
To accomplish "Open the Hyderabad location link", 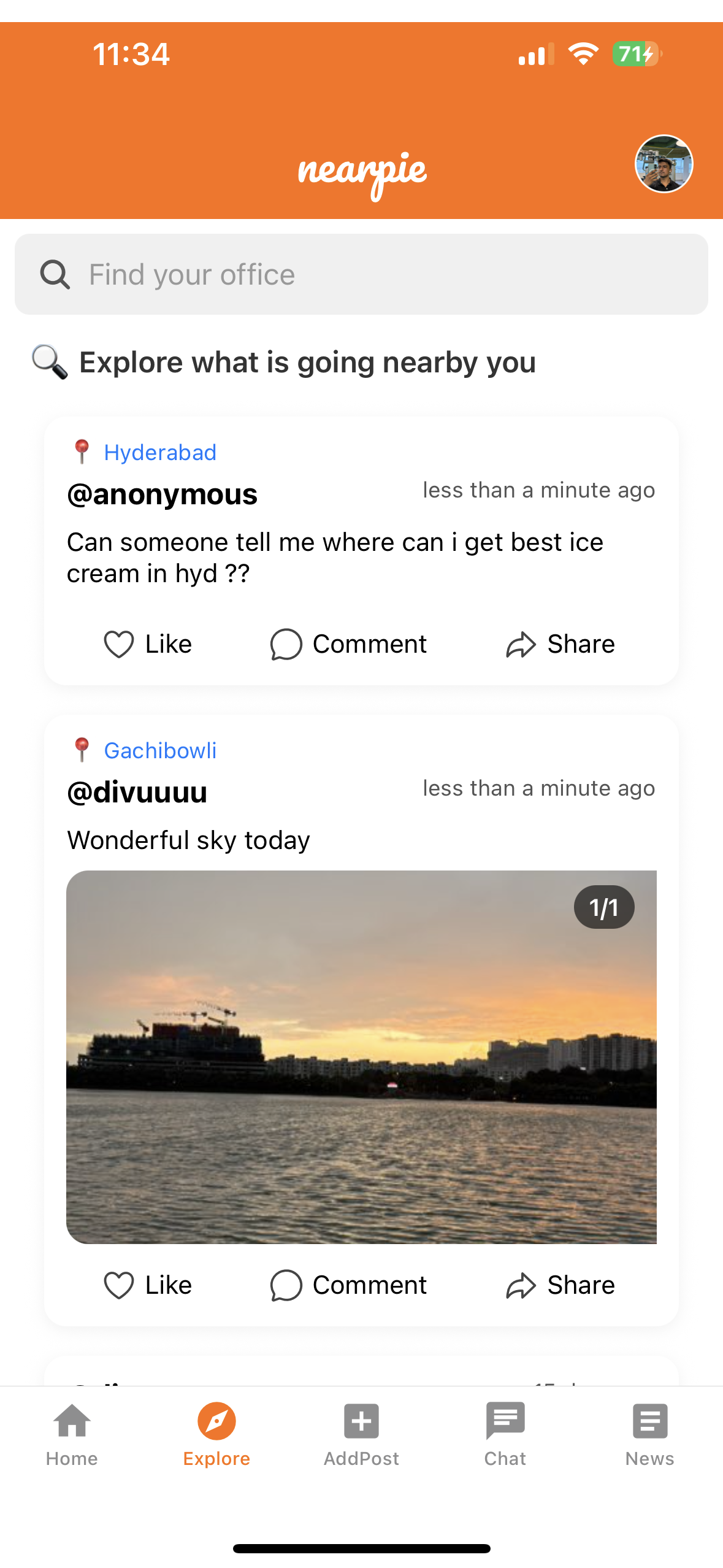I will [161, 452].
